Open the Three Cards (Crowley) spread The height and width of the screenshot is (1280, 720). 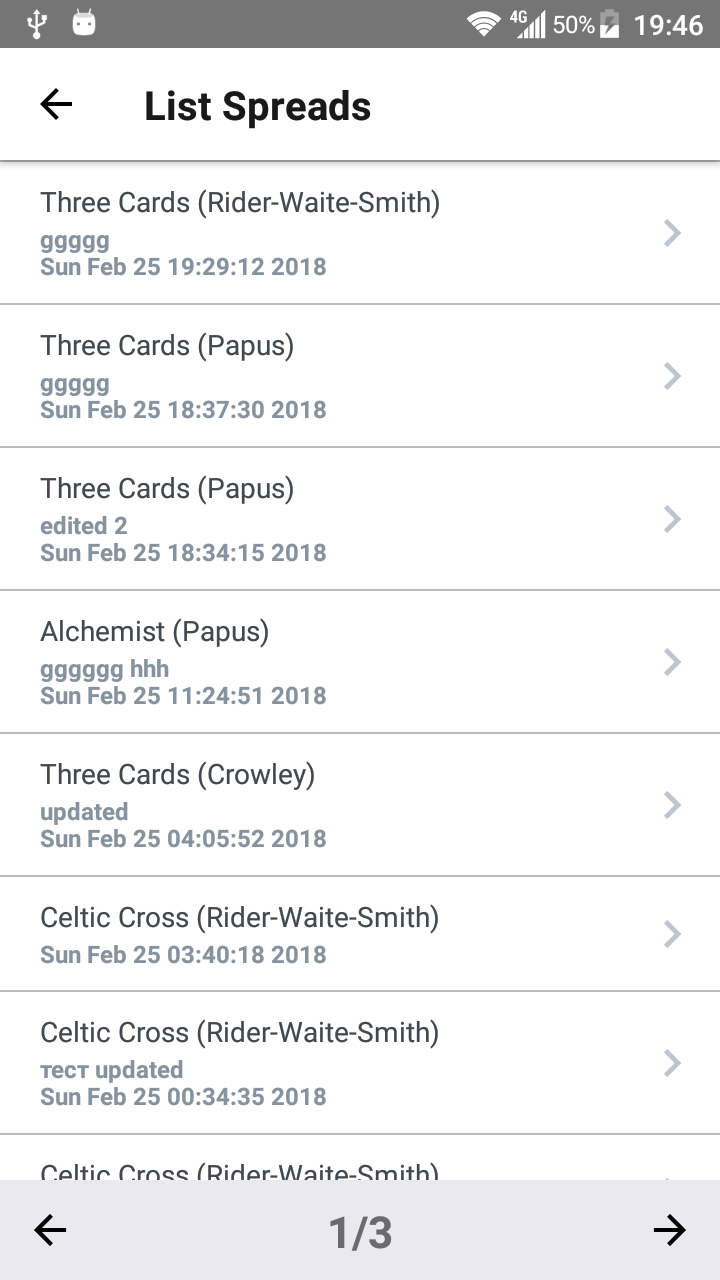(360, 805)
